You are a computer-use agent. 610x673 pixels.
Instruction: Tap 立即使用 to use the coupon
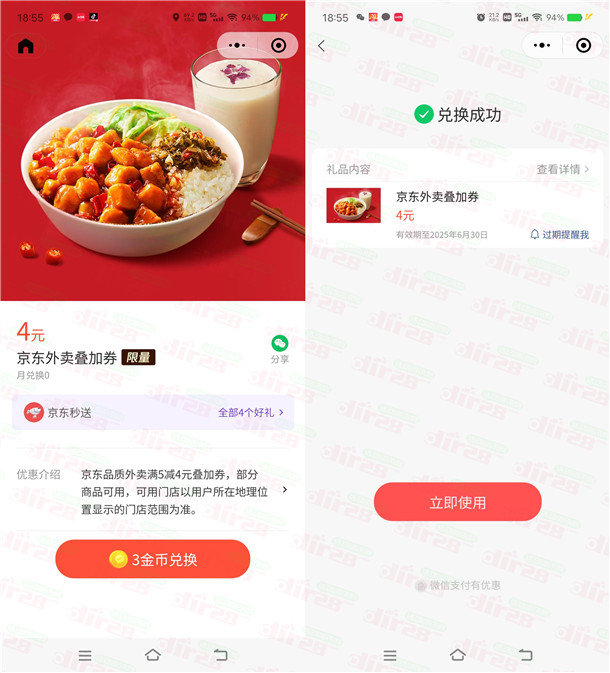pos(457,502)
